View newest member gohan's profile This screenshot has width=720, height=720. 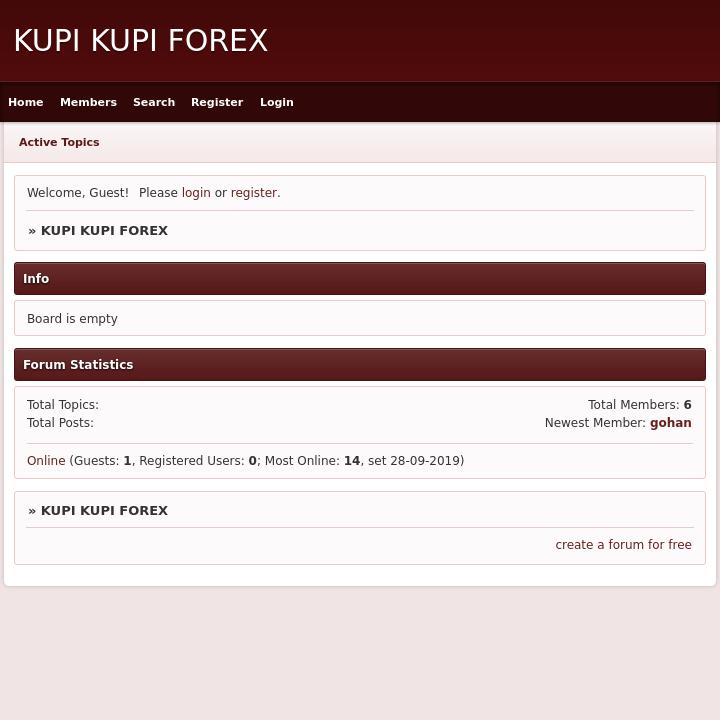coord(671,423)
